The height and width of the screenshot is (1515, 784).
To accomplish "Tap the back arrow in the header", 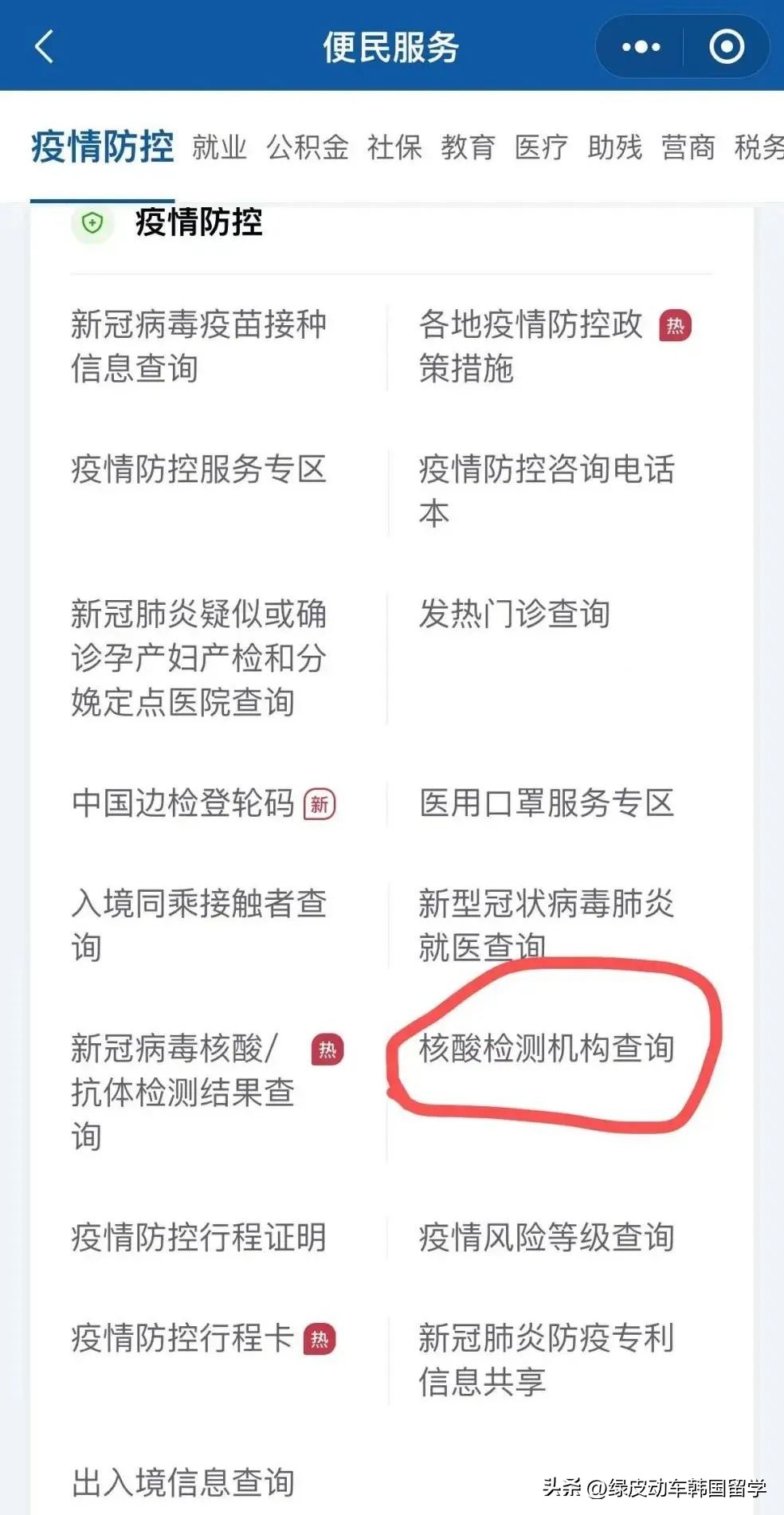I will 44,46.
